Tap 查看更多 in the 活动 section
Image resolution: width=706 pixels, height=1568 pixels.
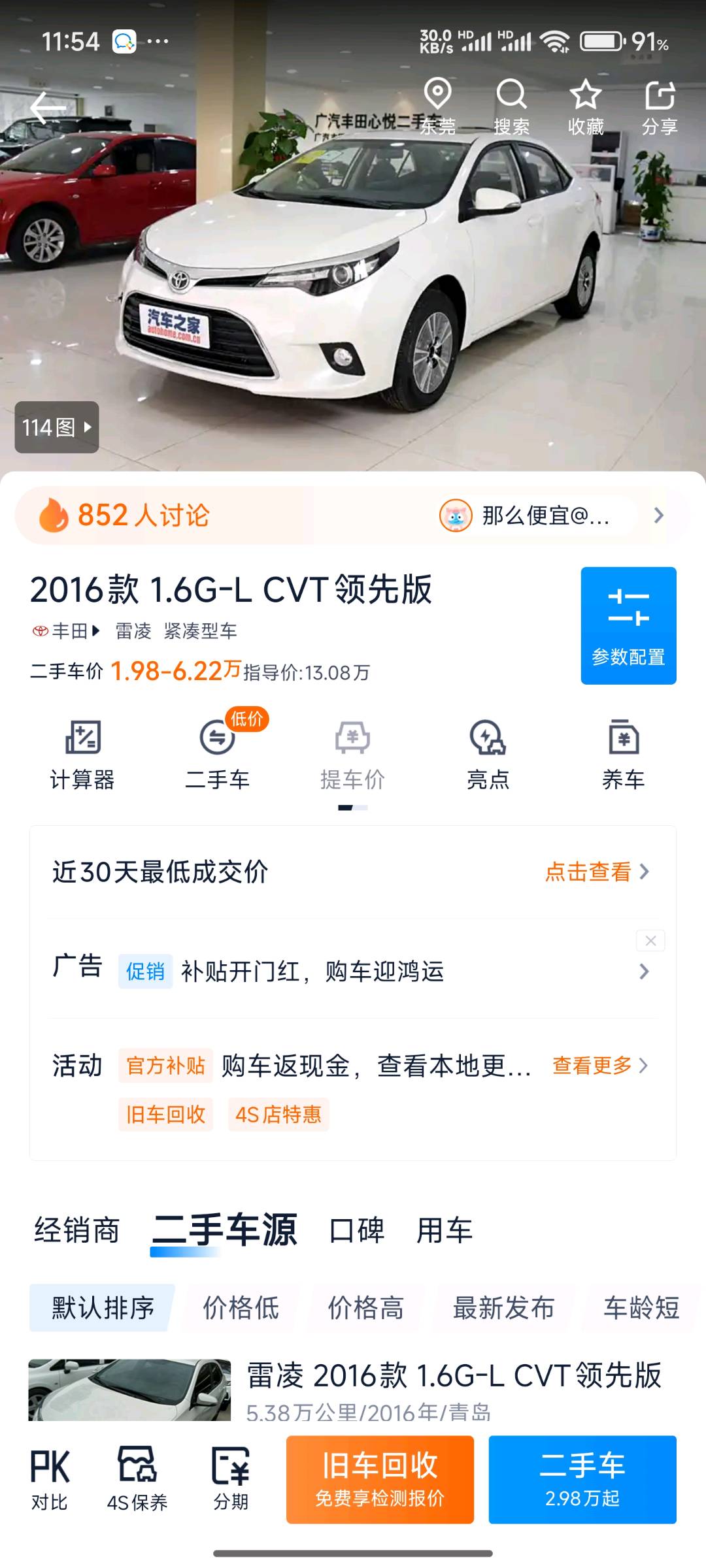[599, 1066]
